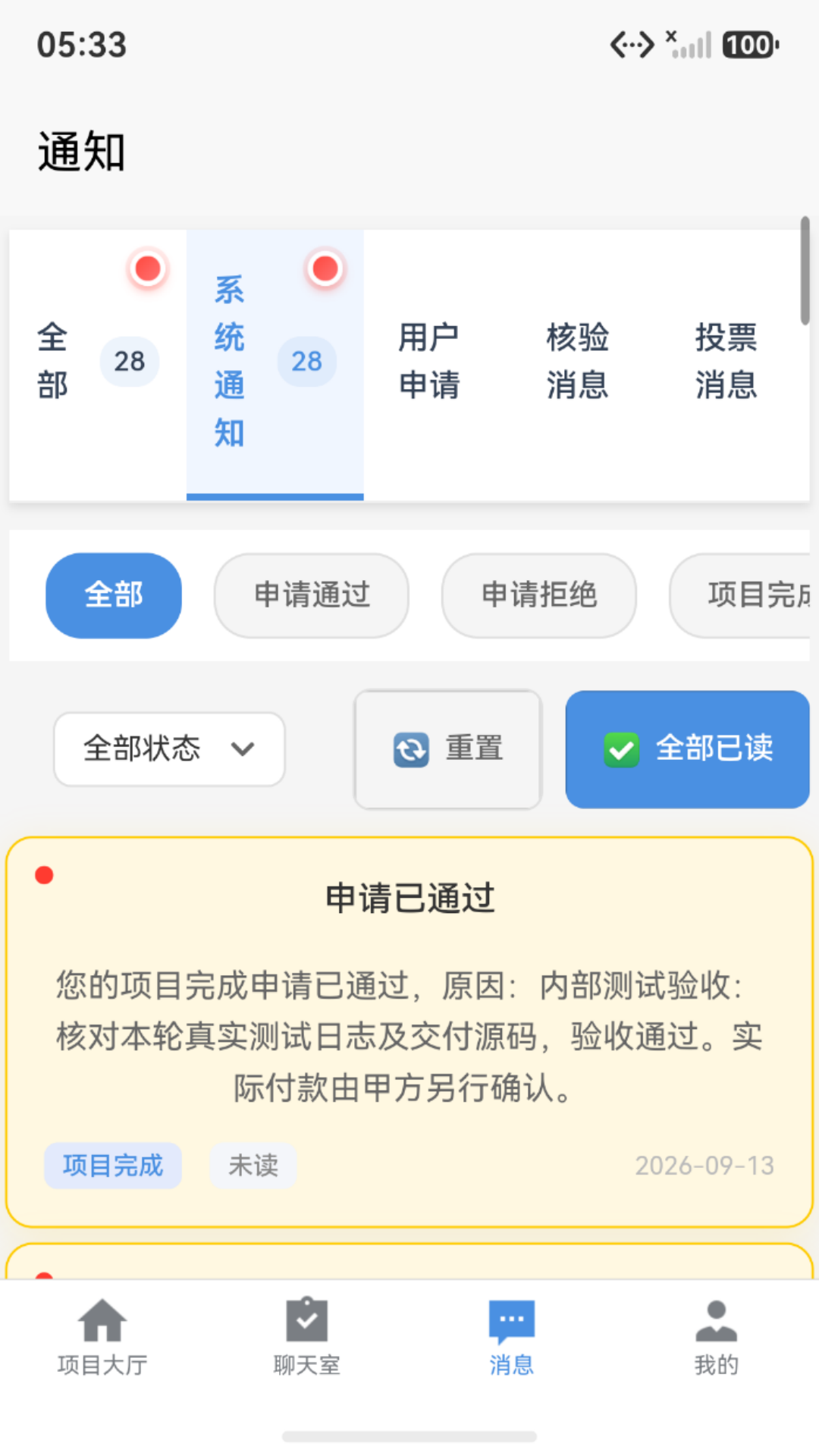Switch to the 全部 notification tab
The width and height of the screenshot is (819, 1456).
point(98,362)
